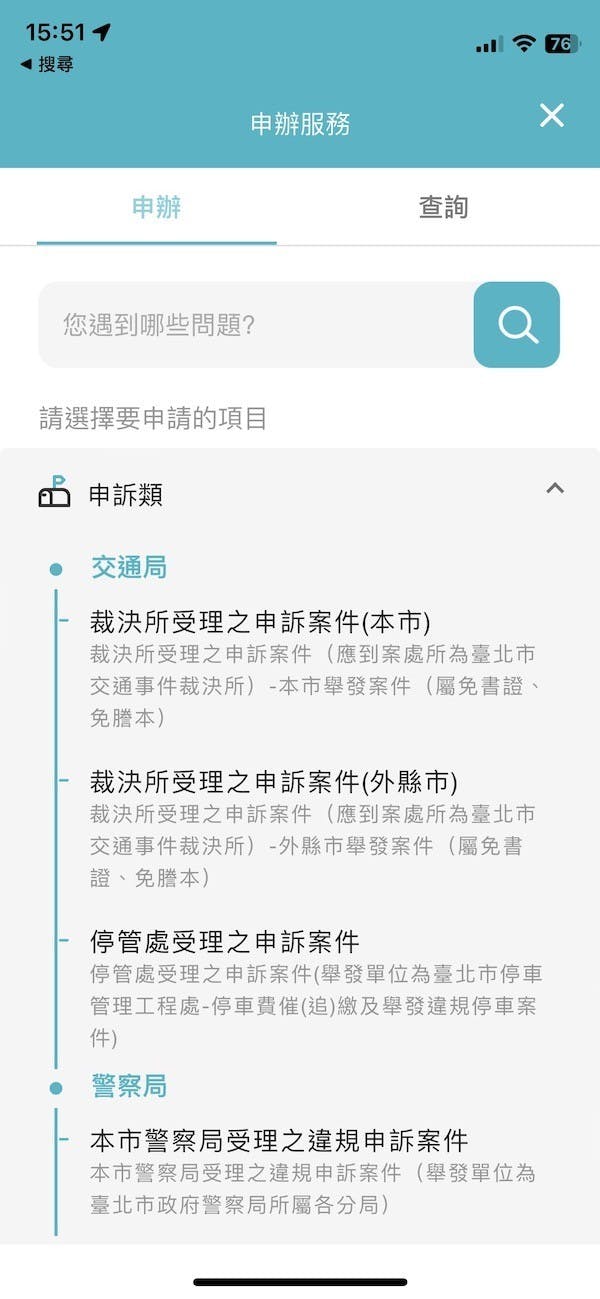Choose 停管處受理之申訴案件
Screen dimensions: 600x1299
[x=224, y=942]
